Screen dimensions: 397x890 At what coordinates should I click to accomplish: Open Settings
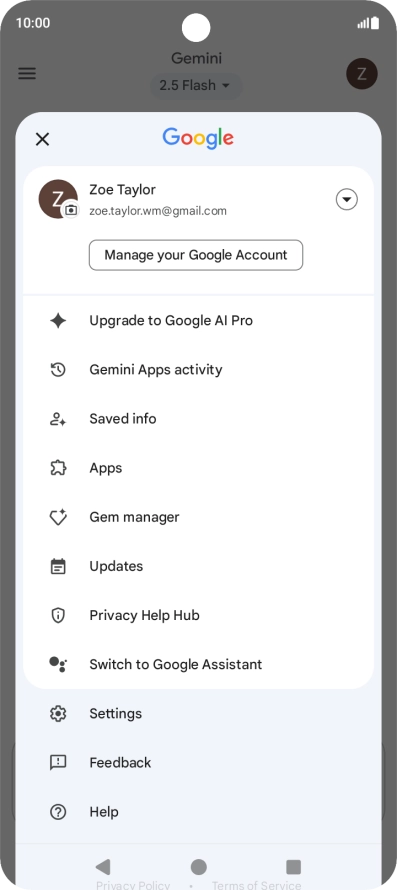(x=198, y=713)
